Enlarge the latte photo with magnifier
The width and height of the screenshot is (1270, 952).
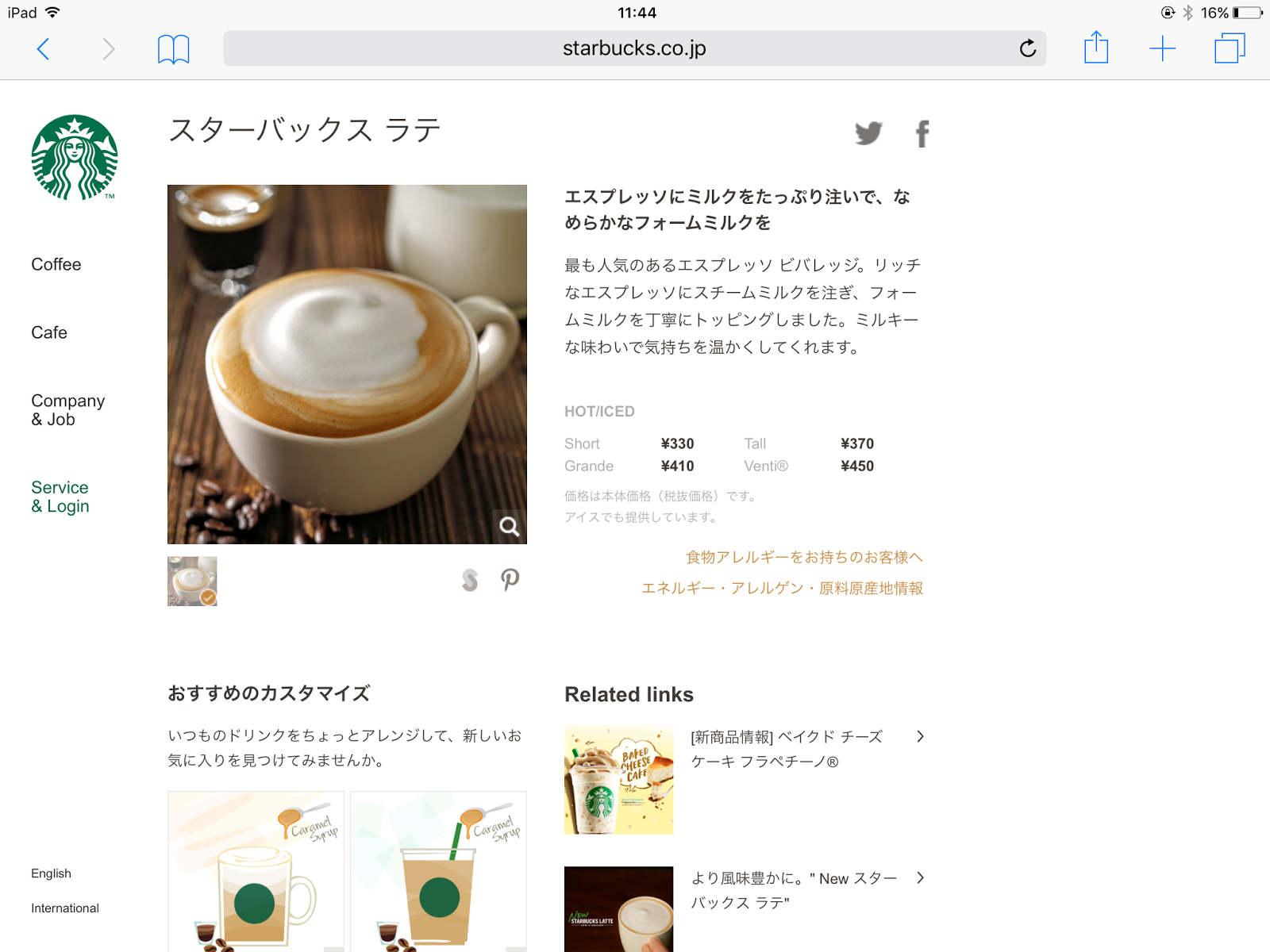[x=509, y=527]
